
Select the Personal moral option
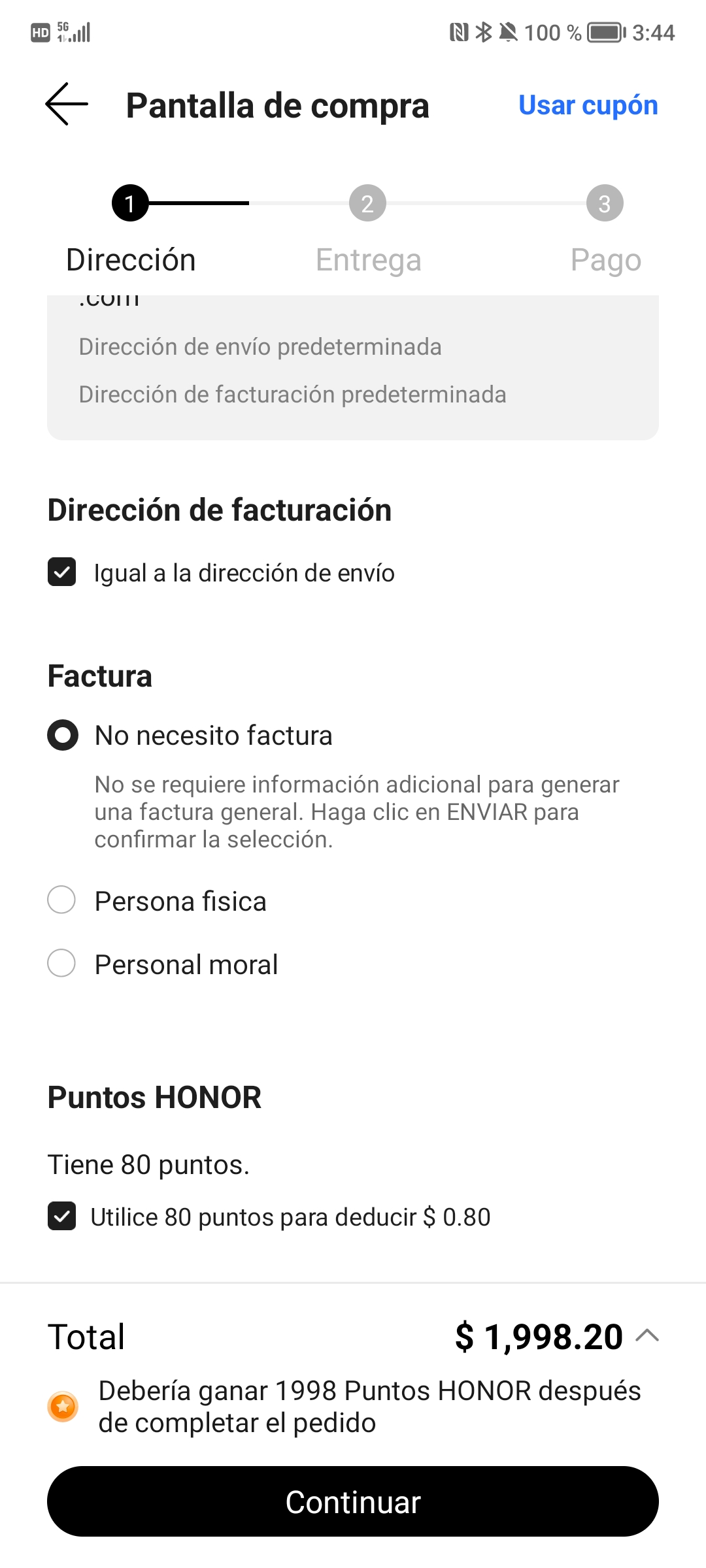tap(61, 964)
